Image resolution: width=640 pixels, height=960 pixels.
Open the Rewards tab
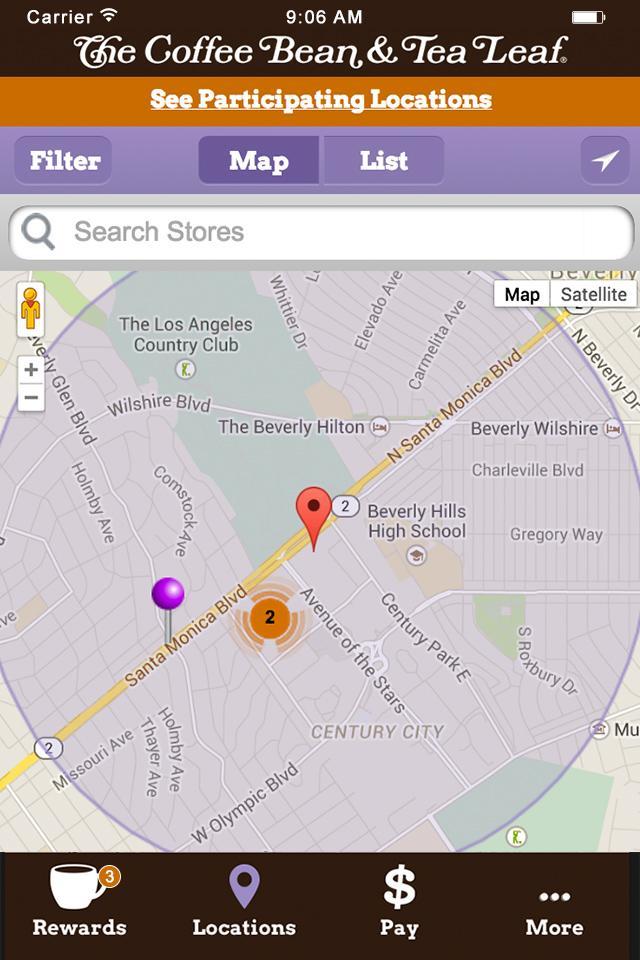[x=80, y=902]
